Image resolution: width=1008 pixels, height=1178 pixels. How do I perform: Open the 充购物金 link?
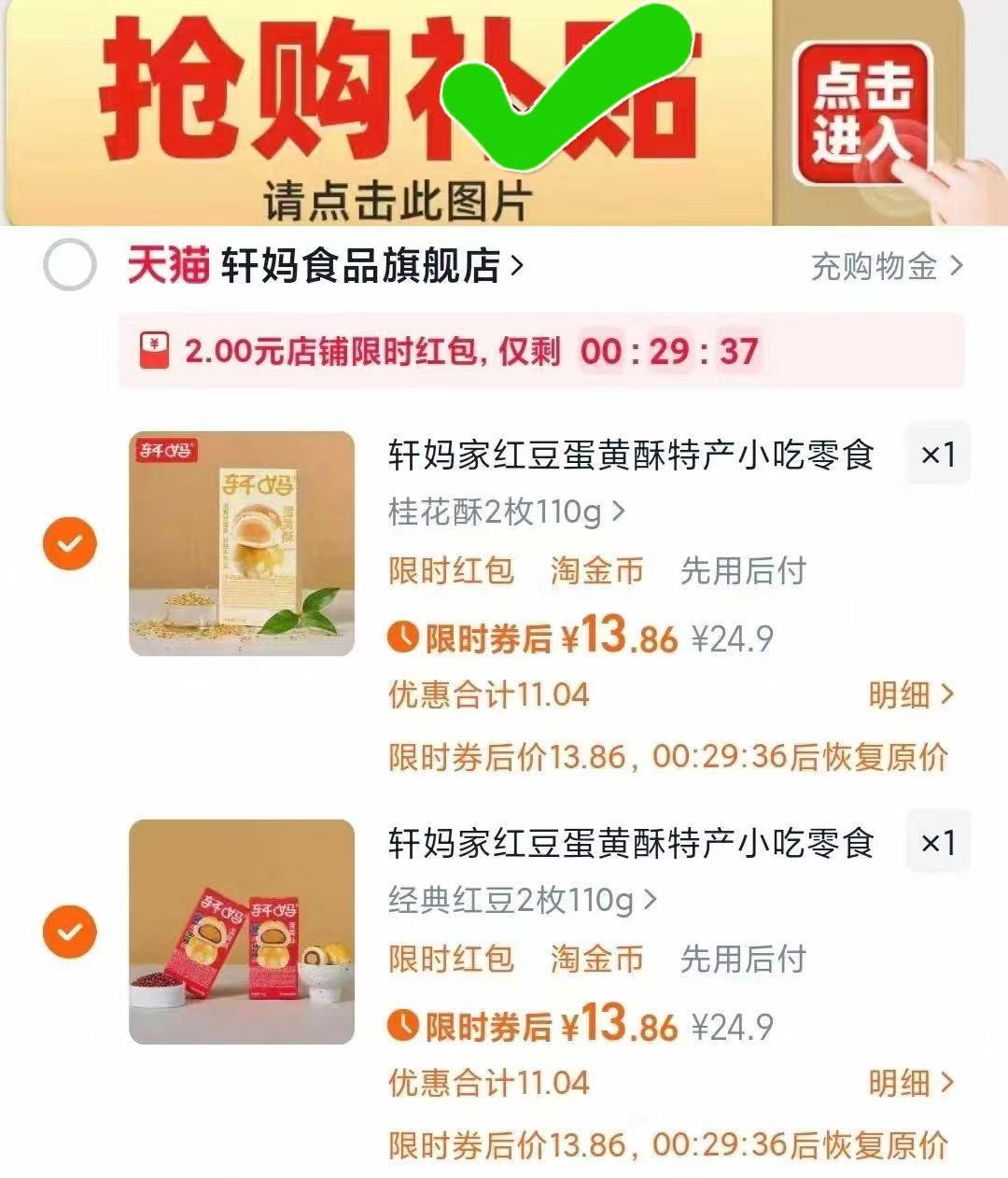873,265
